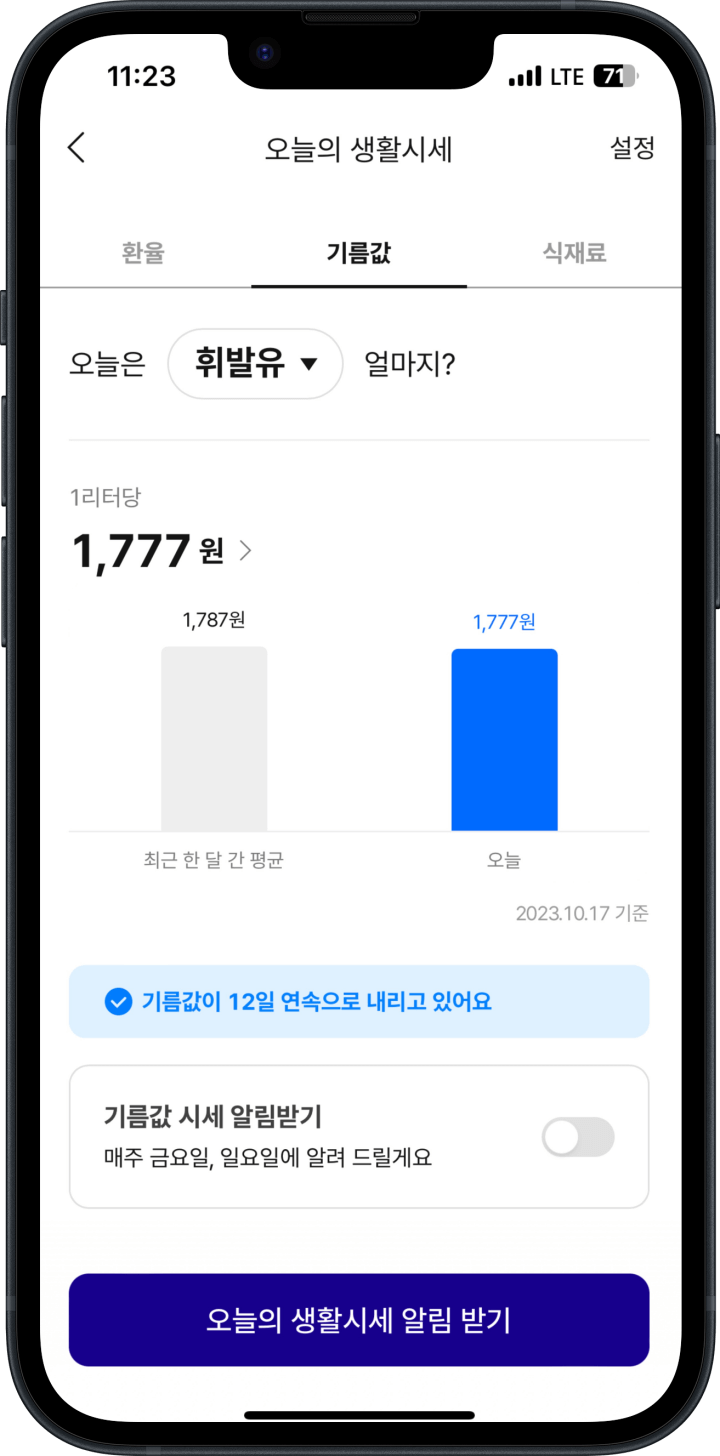Open details via the 1,777원 chevron
The height and width of the screenshot is (1456, 720).
(x=246, y=550)
